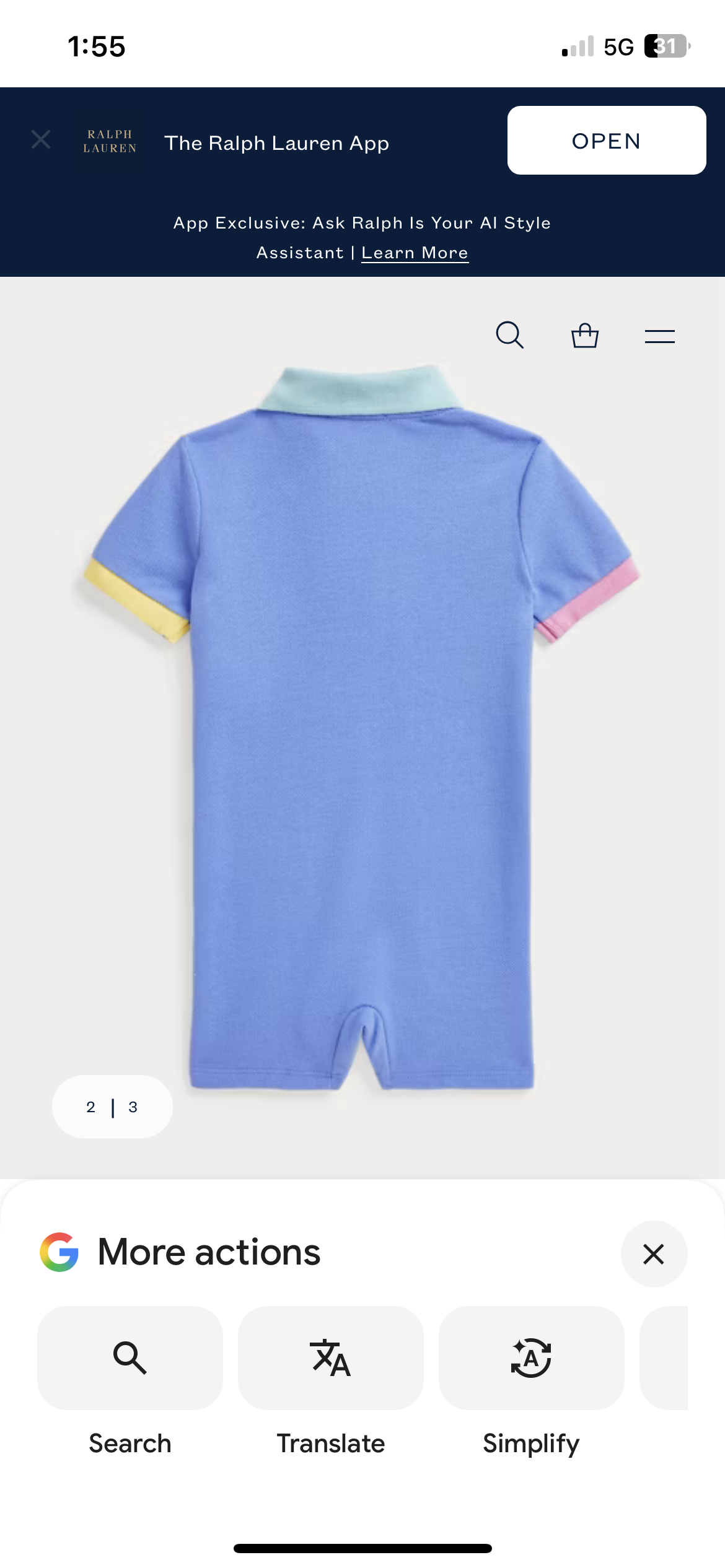Image resolution: width=725 pixels, height=1568 pixels.
Task: Select the Translate action
Action: [x=330, y=1357]
